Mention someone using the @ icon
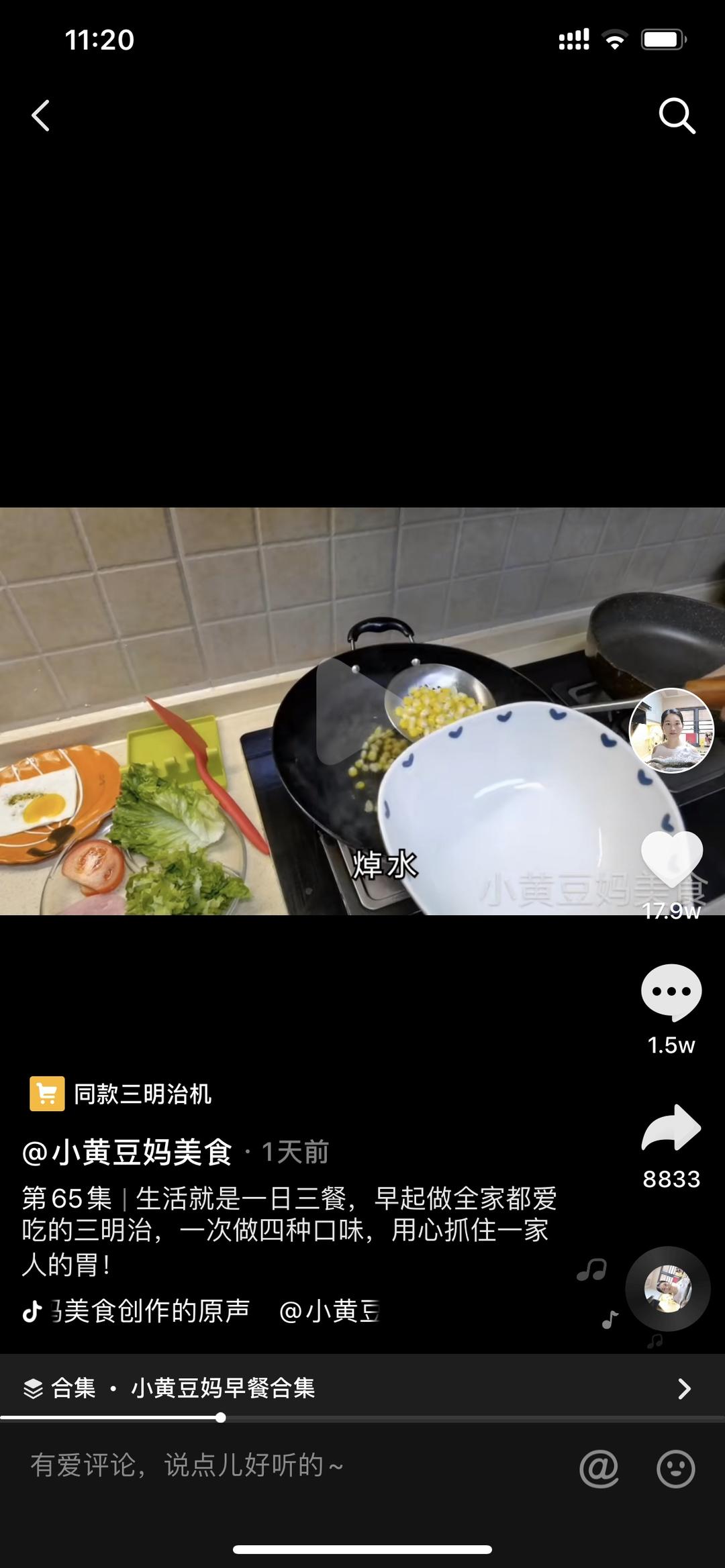 598,1468
